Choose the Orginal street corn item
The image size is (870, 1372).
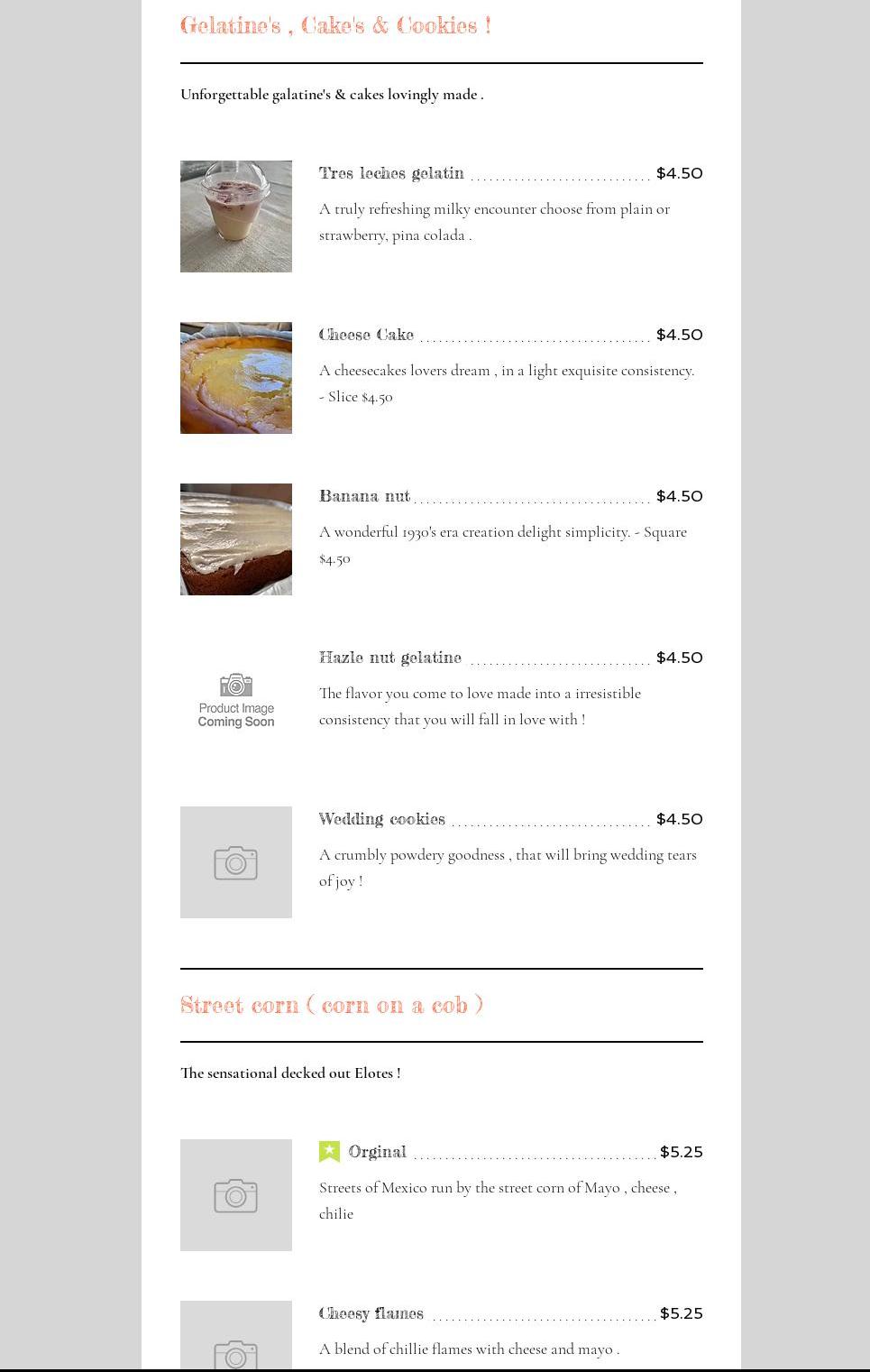point(377,1152)
